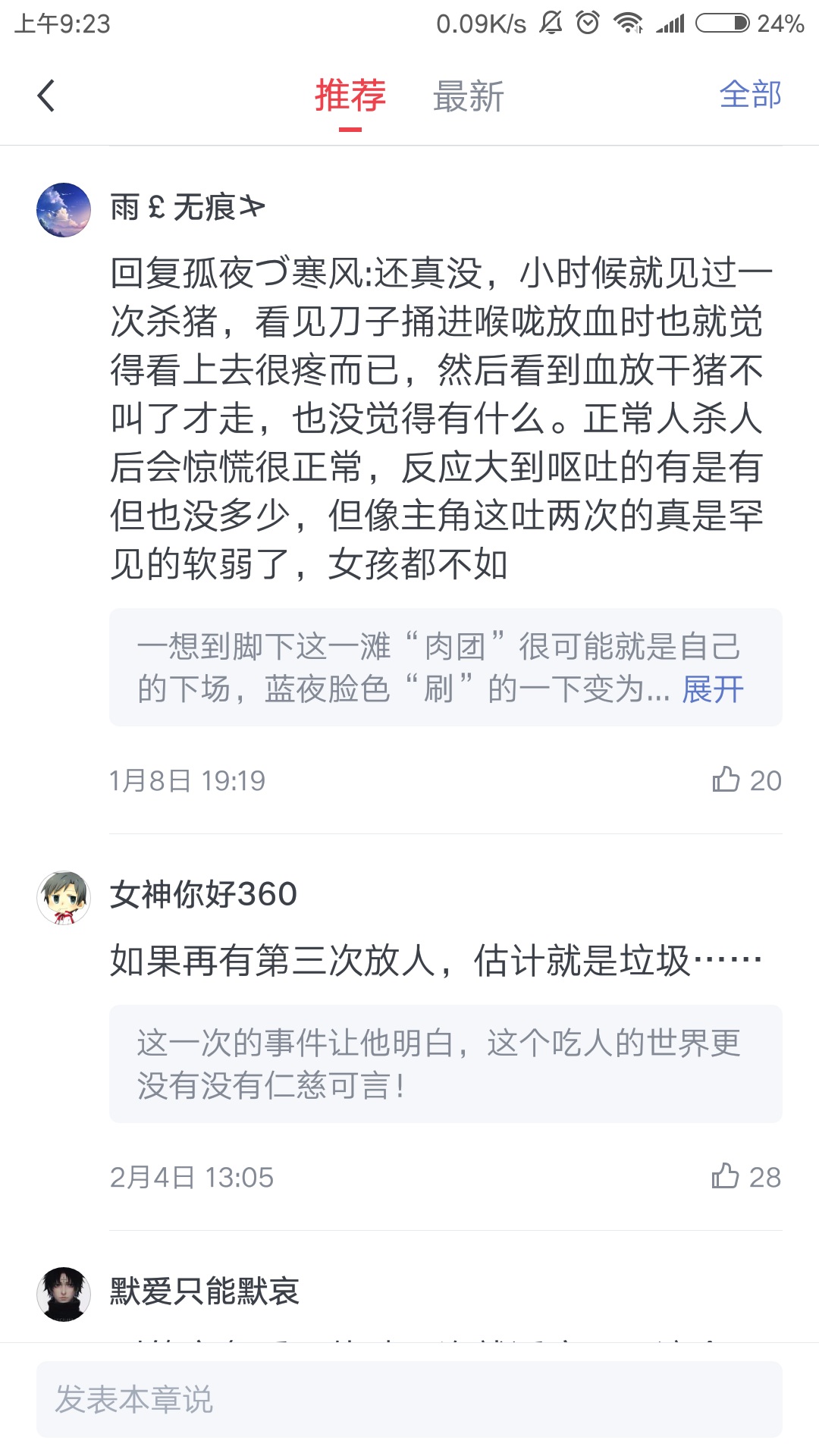Open 默爱只能默哀's profile avatar

coord(64,1294)
